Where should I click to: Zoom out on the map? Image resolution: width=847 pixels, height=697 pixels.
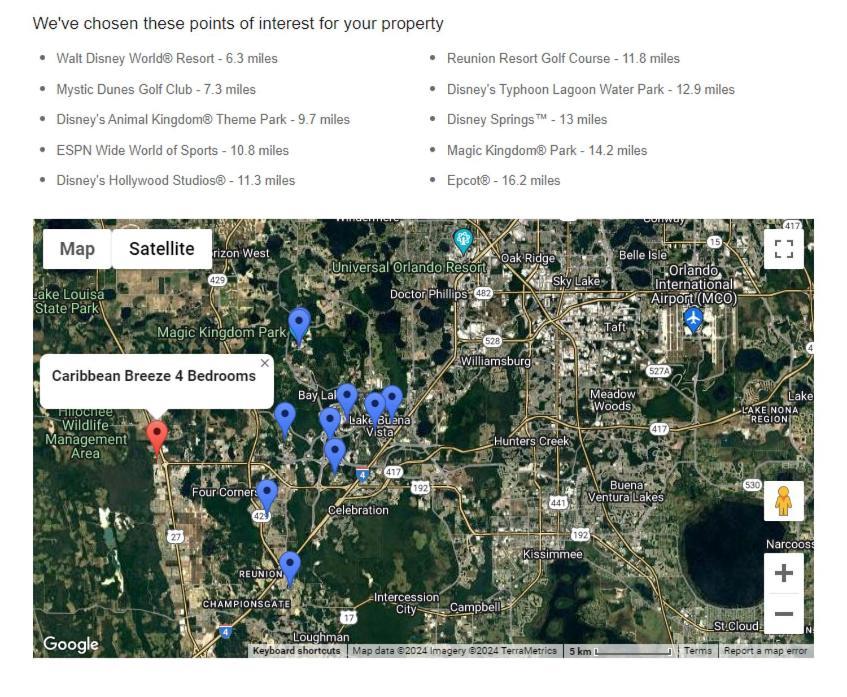coord(783,614)
